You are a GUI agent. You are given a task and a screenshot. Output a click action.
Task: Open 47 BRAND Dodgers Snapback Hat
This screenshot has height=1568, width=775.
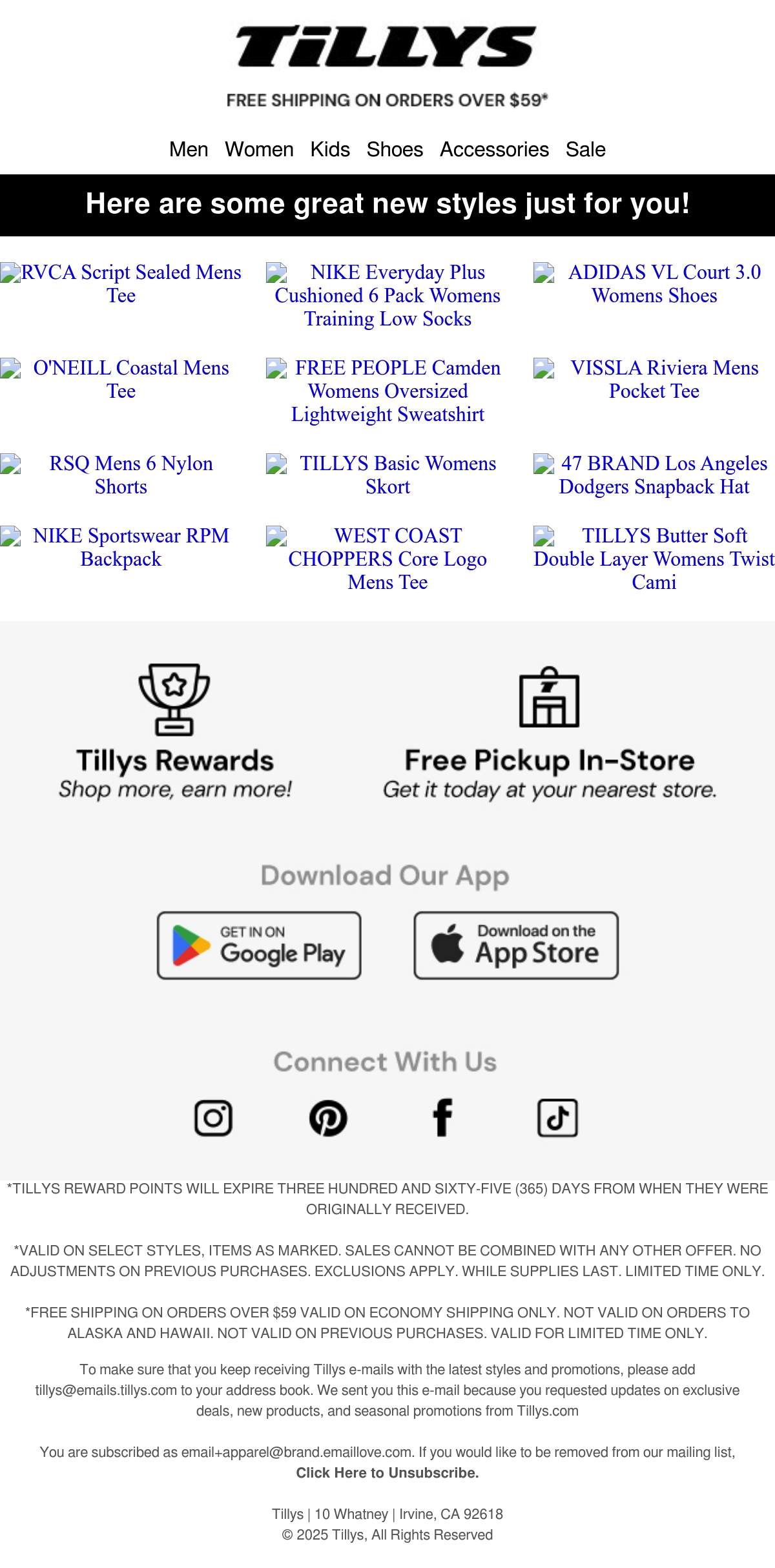(654, 475)
